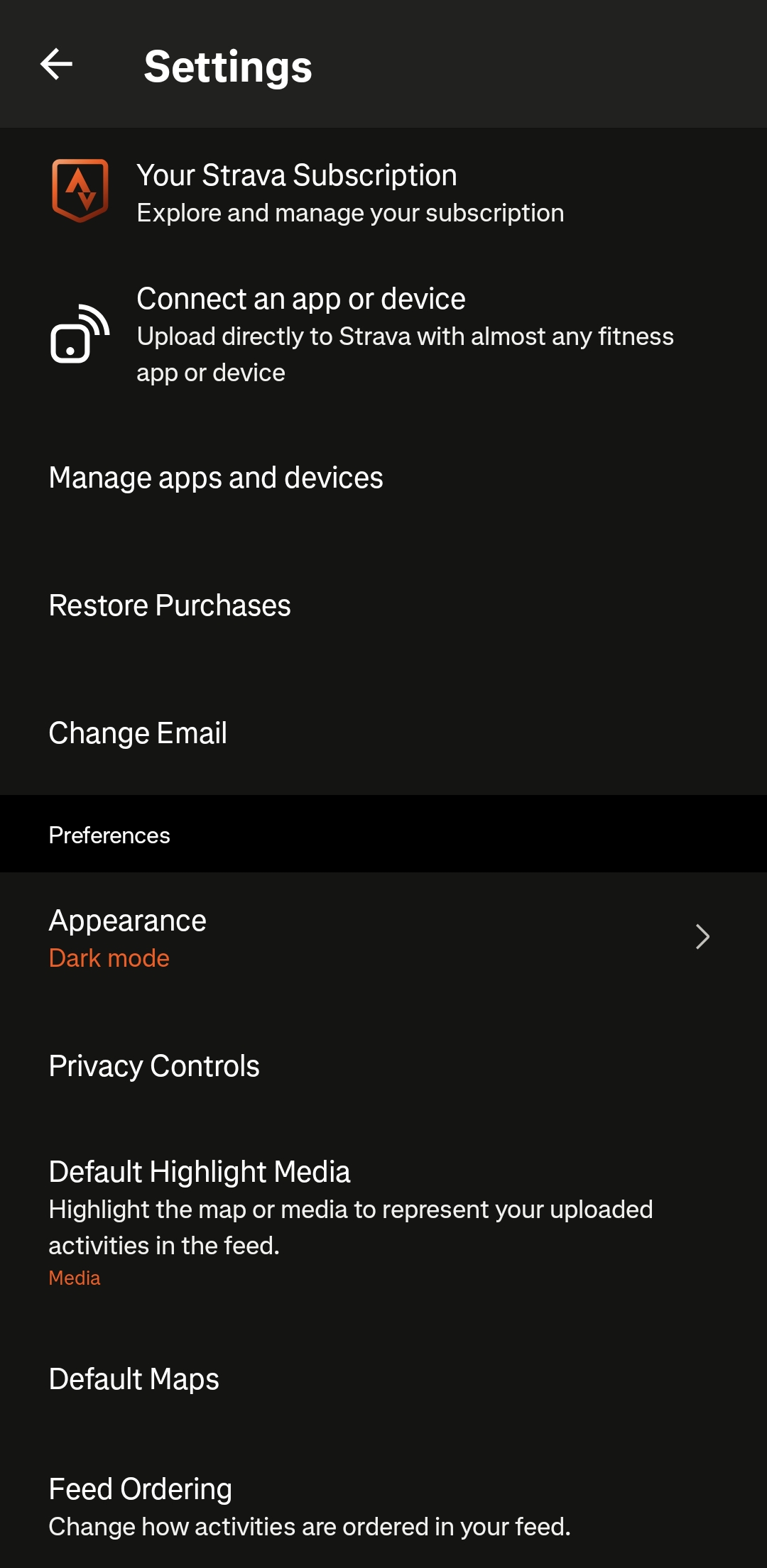
Task: Go back from Settings
Action: [57, 65]
